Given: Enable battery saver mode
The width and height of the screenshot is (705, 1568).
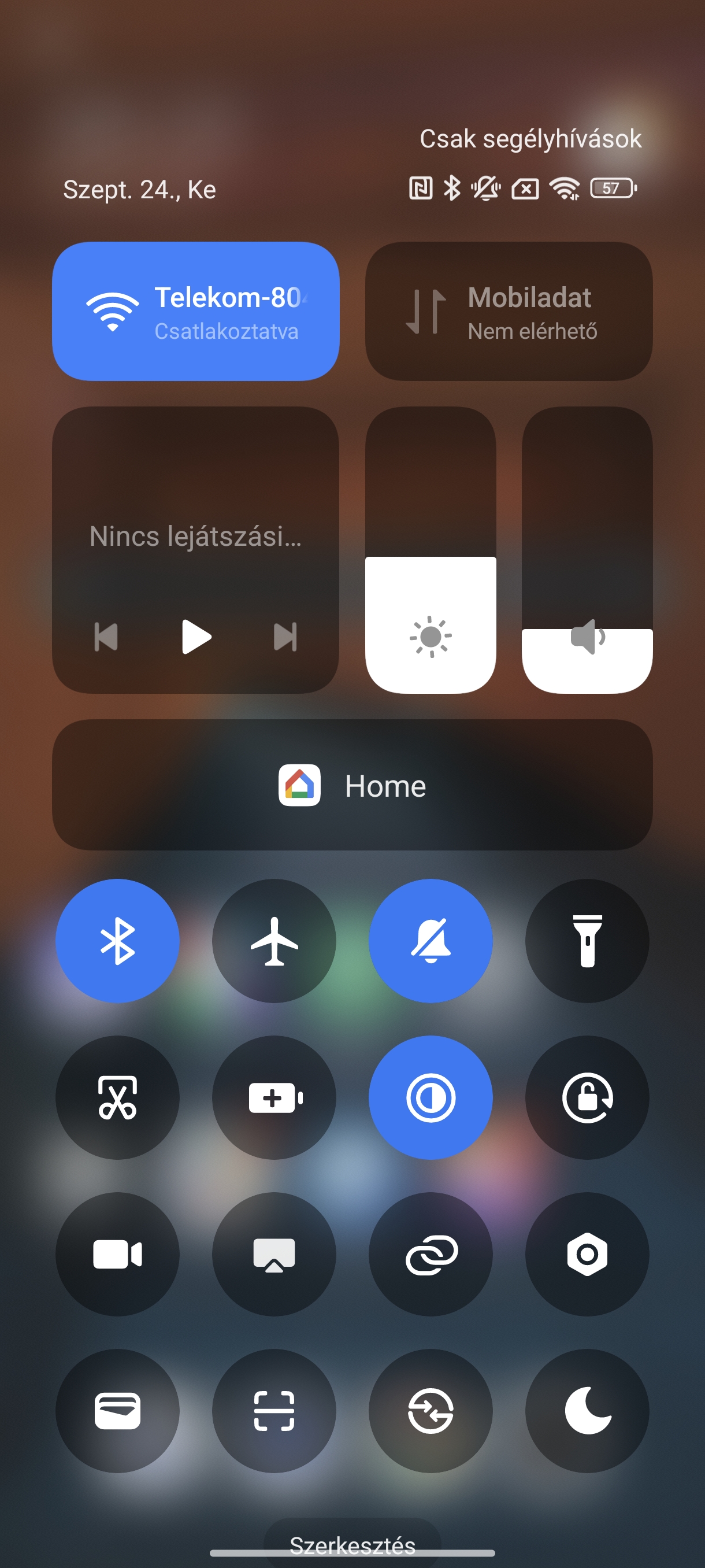Looking at the screenshot, I should tap(274, 1097).
